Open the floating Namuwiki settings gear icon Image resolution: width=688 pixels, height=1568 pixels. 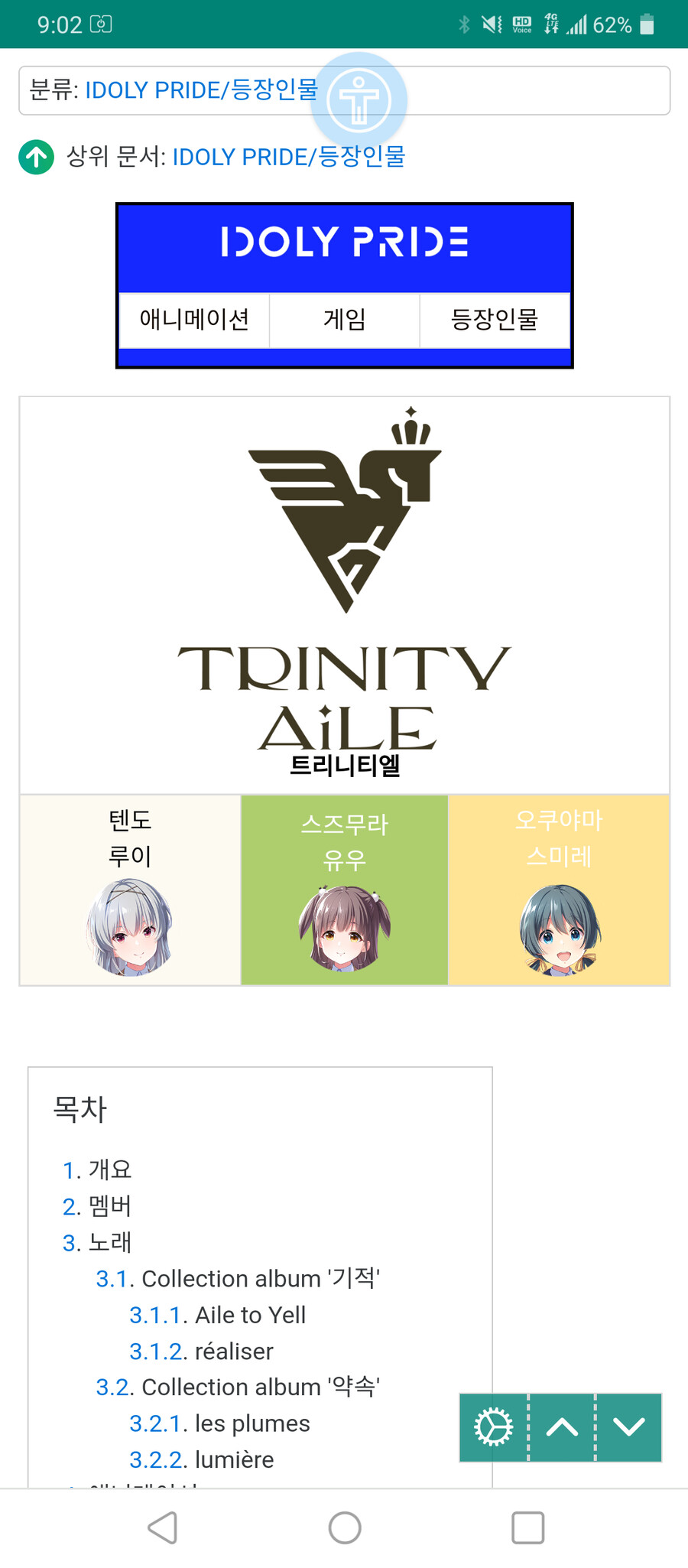coord(493,1427)
